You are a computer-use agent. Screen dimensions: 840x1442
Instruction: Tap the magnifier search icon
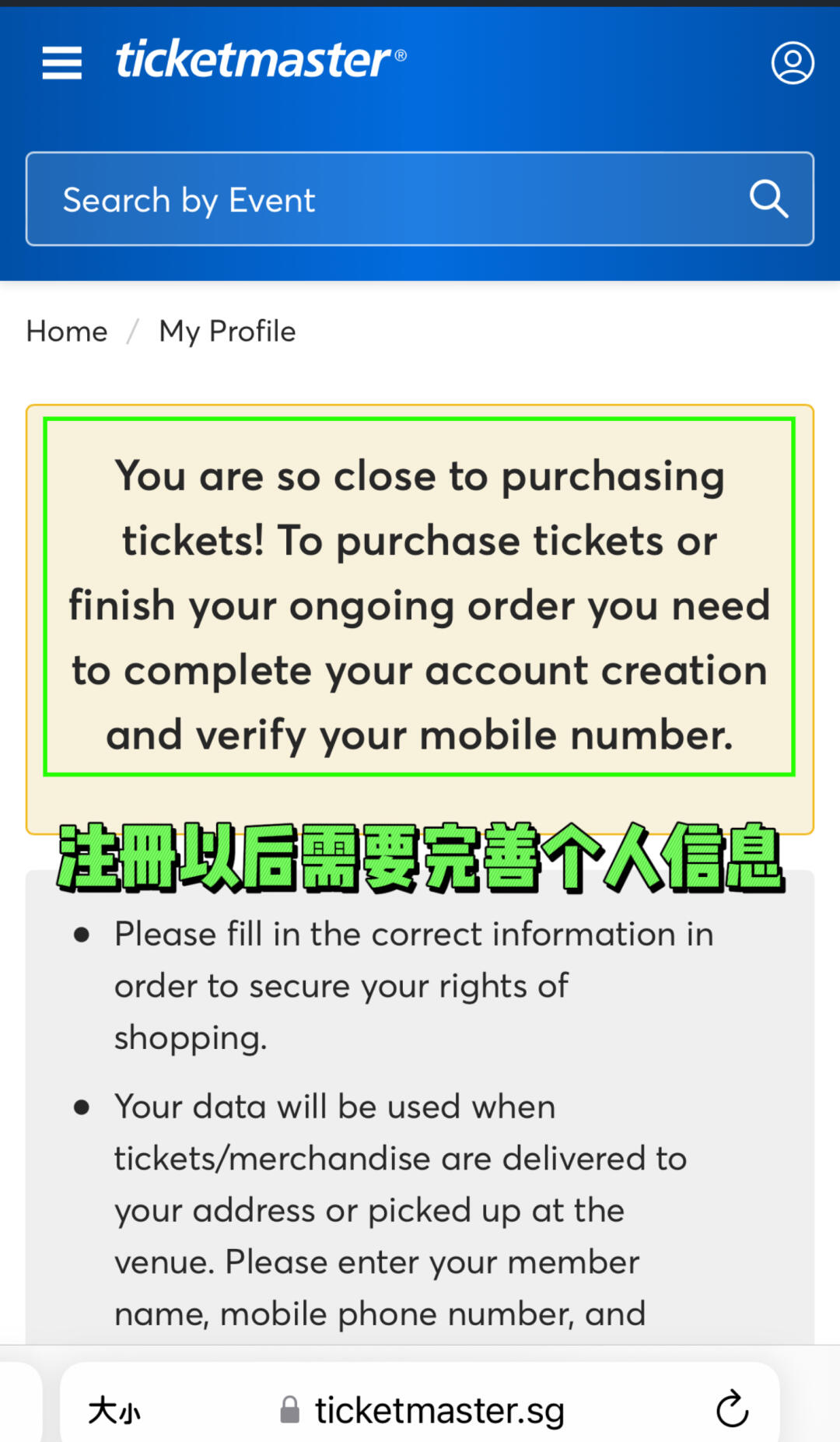(x=768, y=199)
